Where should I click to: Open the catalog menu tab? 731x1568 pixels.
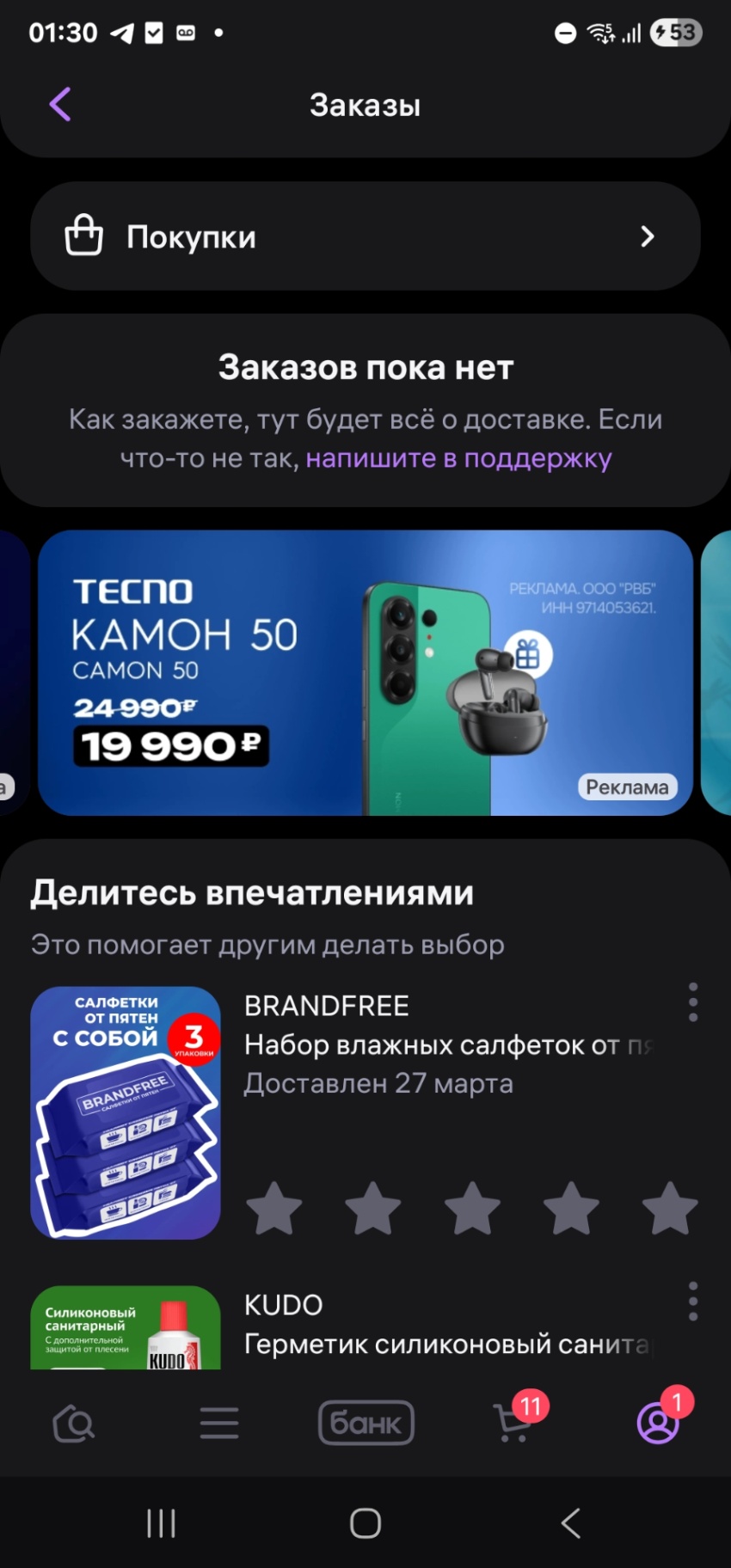click(219, 1424)
